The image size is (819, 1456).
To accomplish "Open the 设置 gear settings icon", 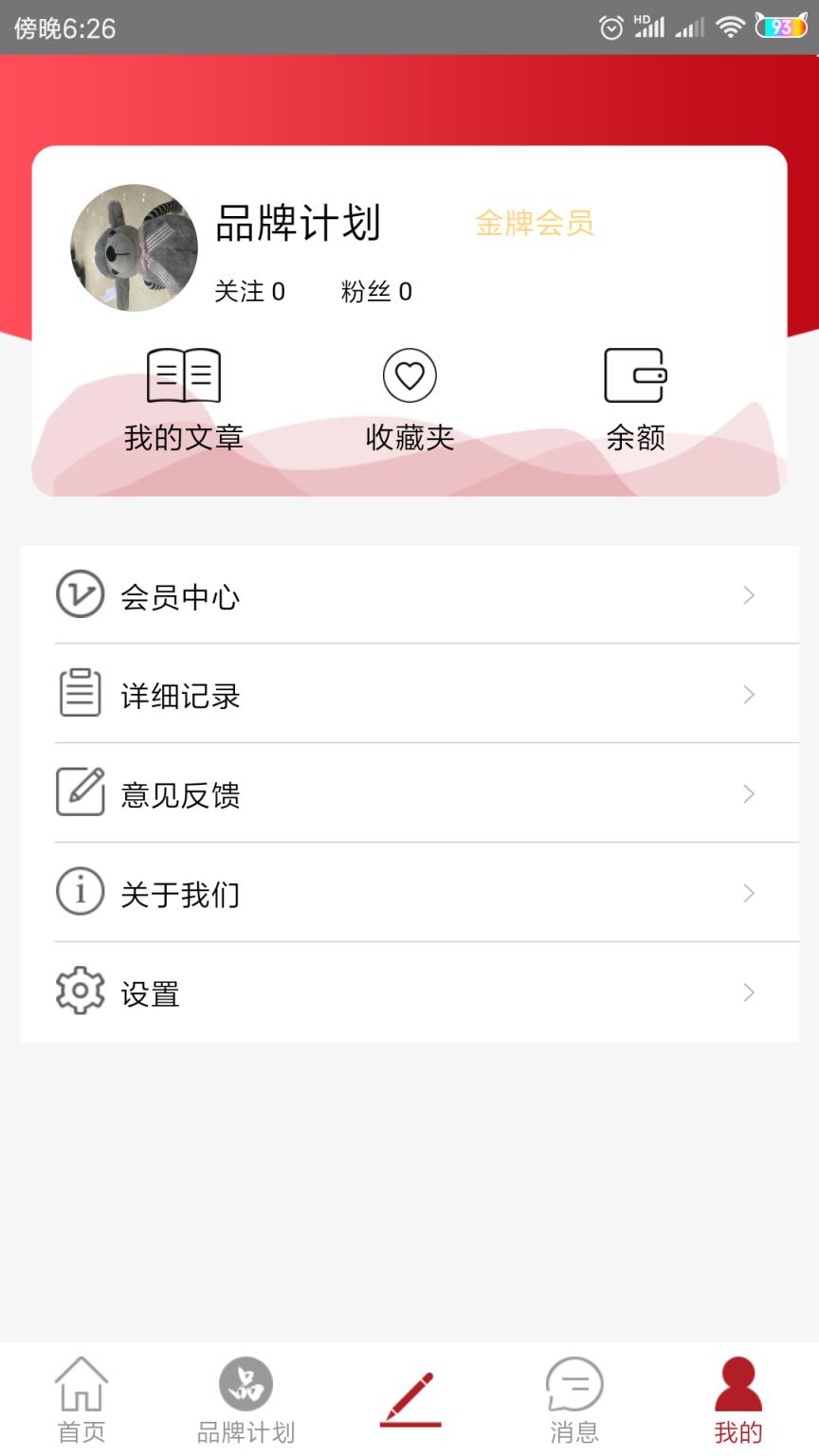I will [x=81, y=990].
